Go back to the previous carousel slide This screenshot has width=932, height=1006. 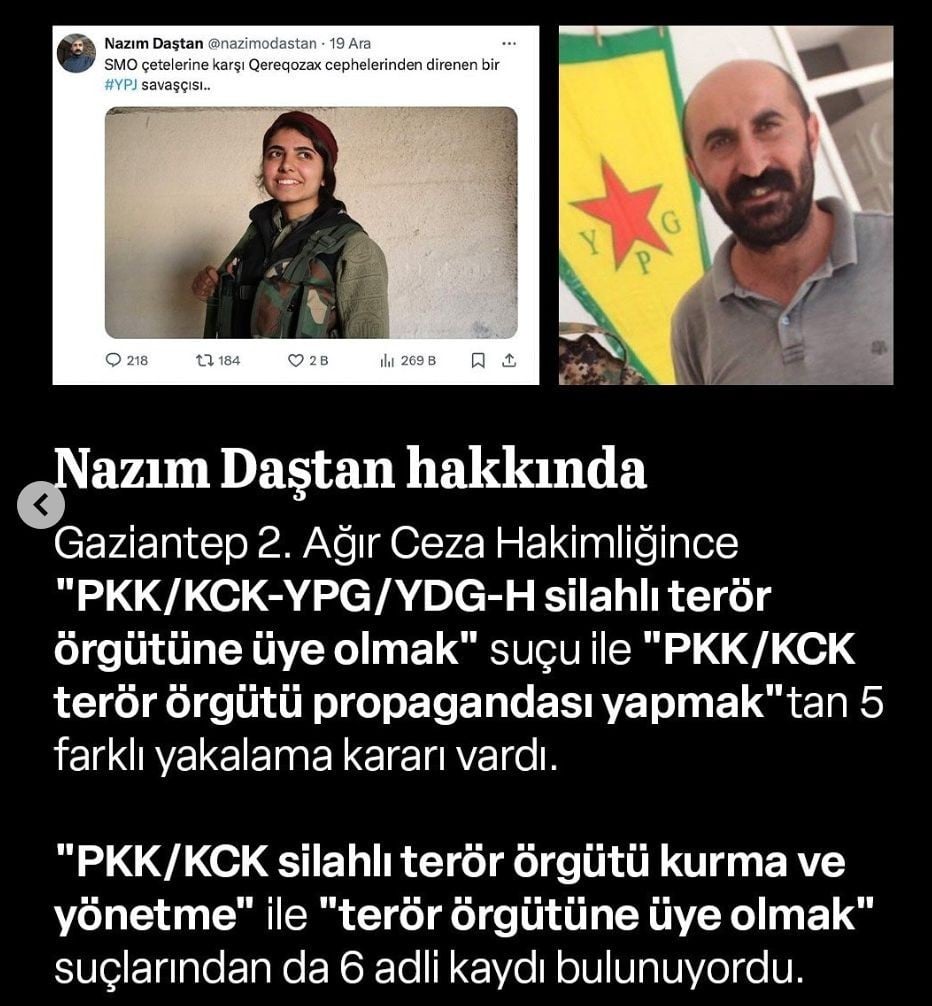click(41, 505)
